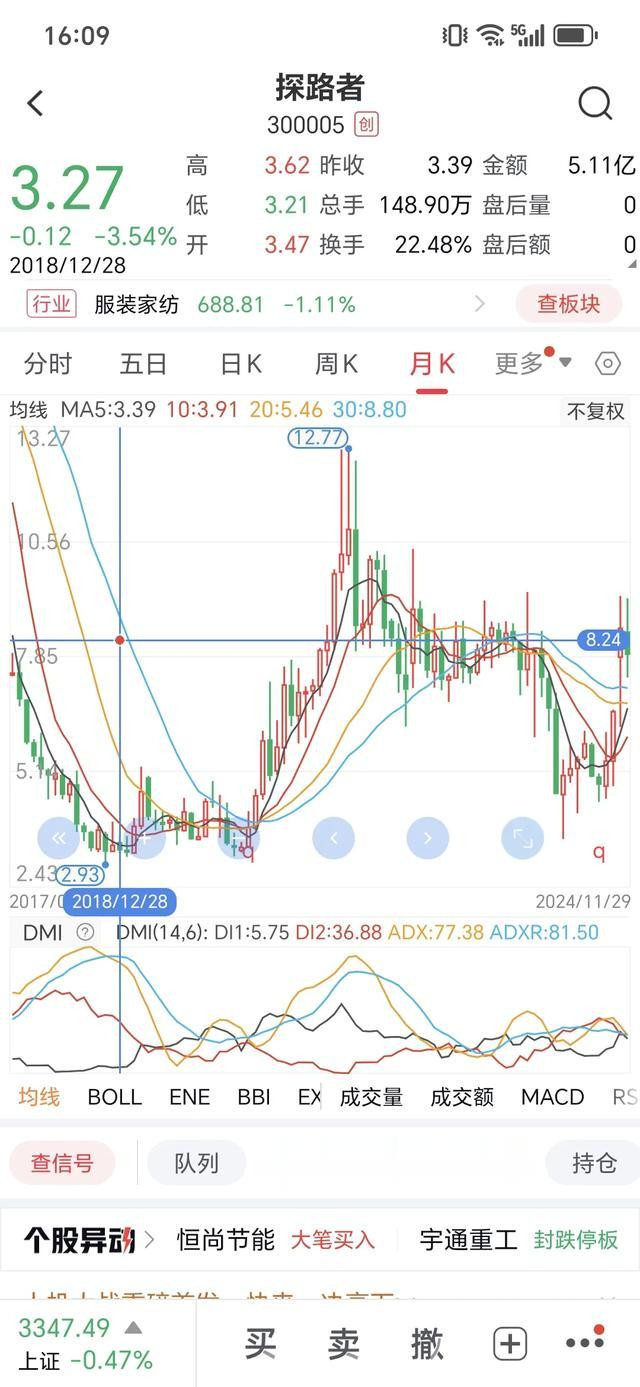Open the search magnifier icon
The image size is (640, 1387).
[595, 103]
